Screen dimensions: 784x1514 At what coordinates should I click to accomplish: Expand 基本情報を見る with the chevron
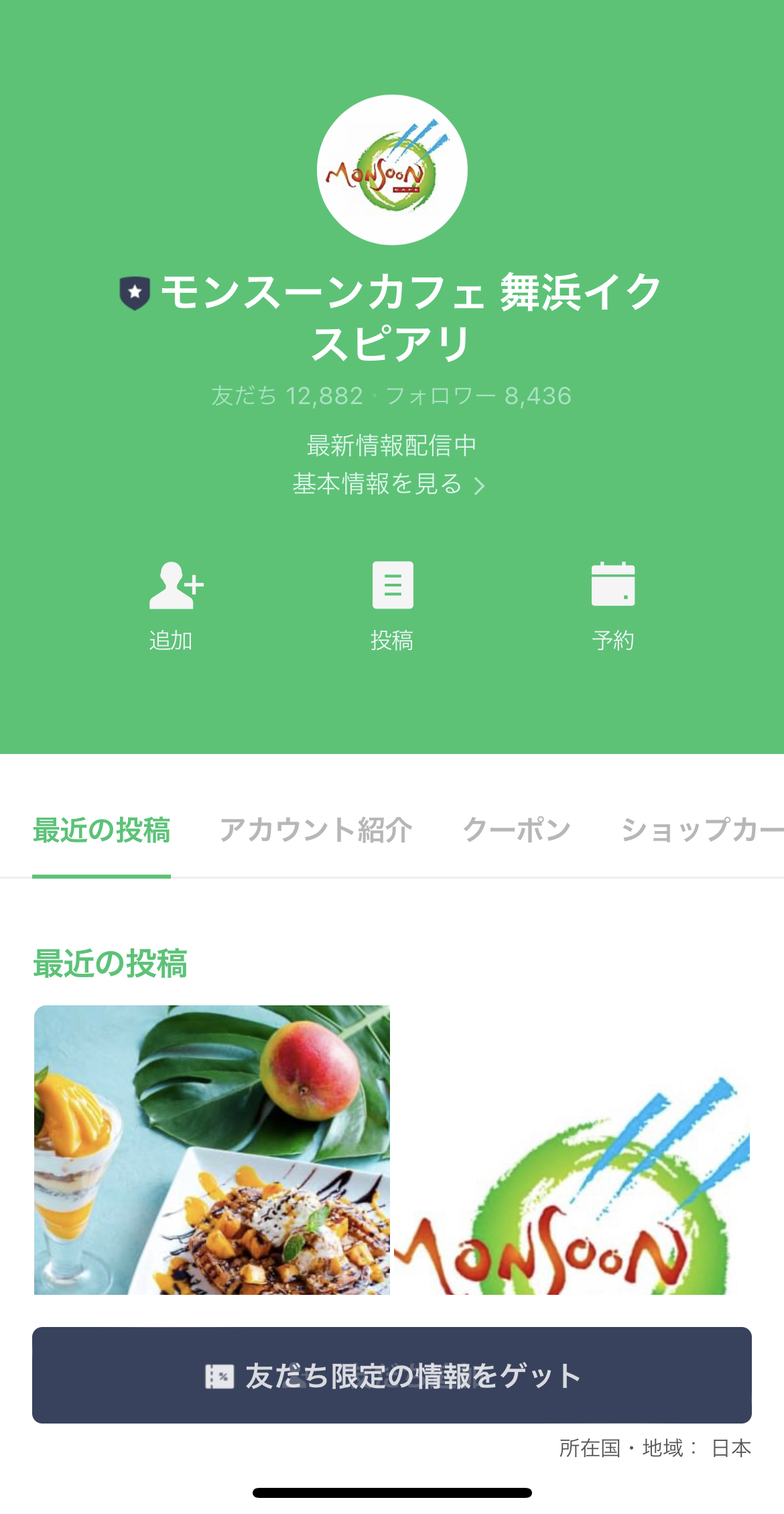tap(480, 486)
